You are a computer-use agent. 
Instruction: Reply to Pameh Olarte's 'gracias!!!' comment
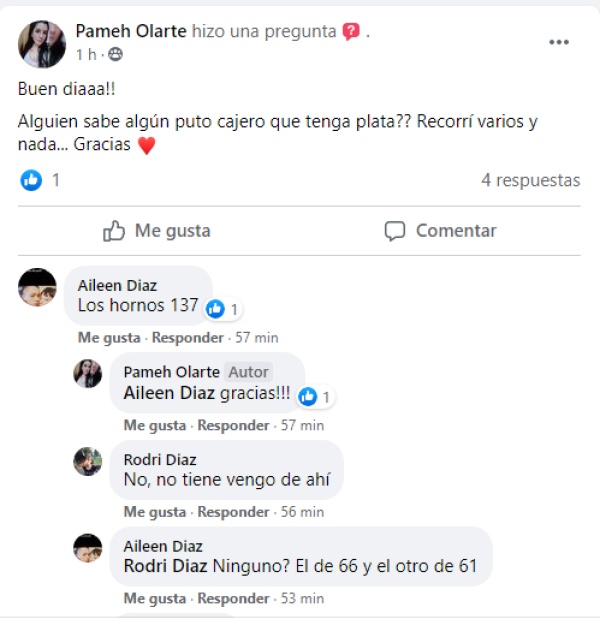[x=233, y=426]
